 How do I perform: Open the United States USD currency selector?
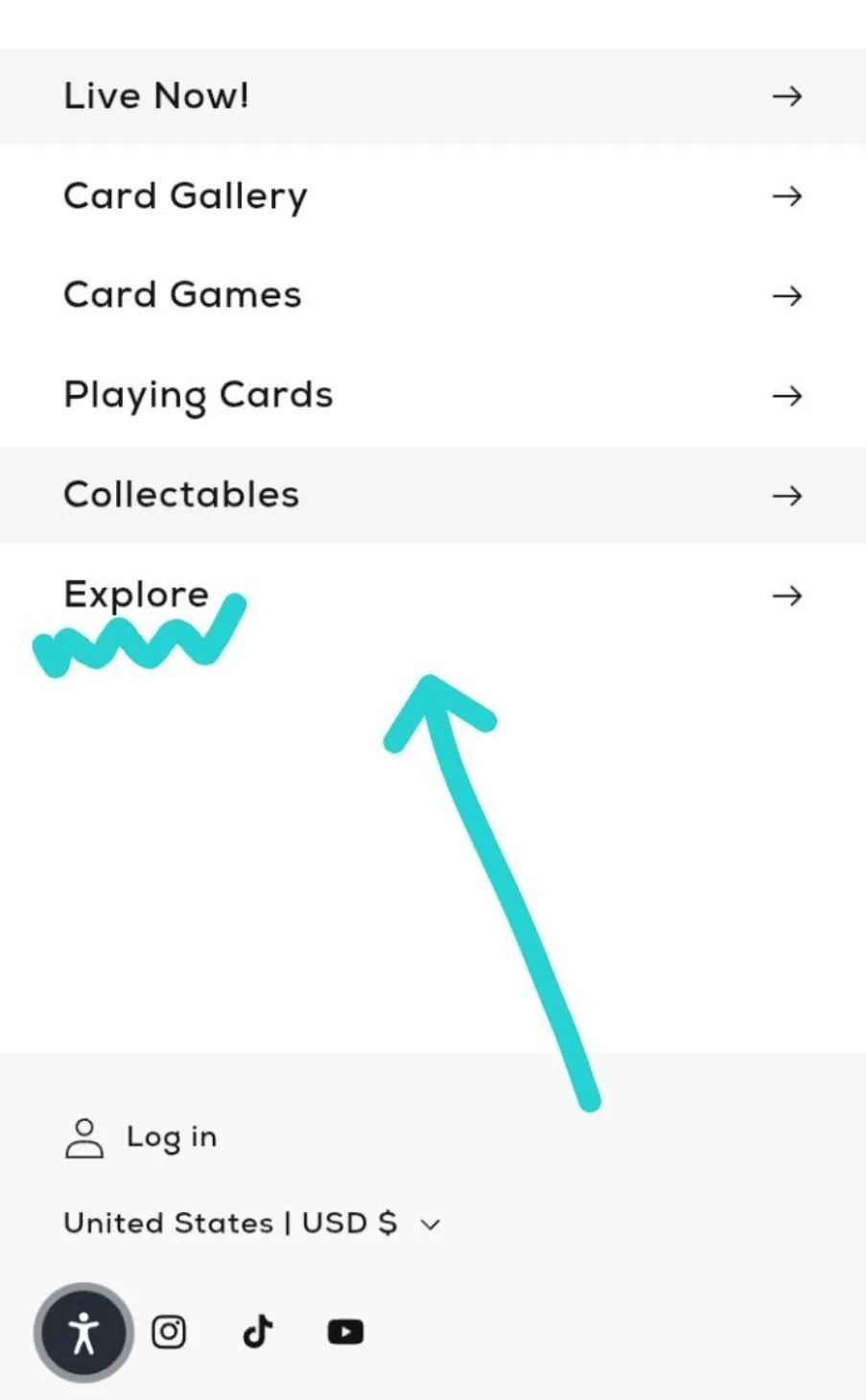[x=251, y=1224]
